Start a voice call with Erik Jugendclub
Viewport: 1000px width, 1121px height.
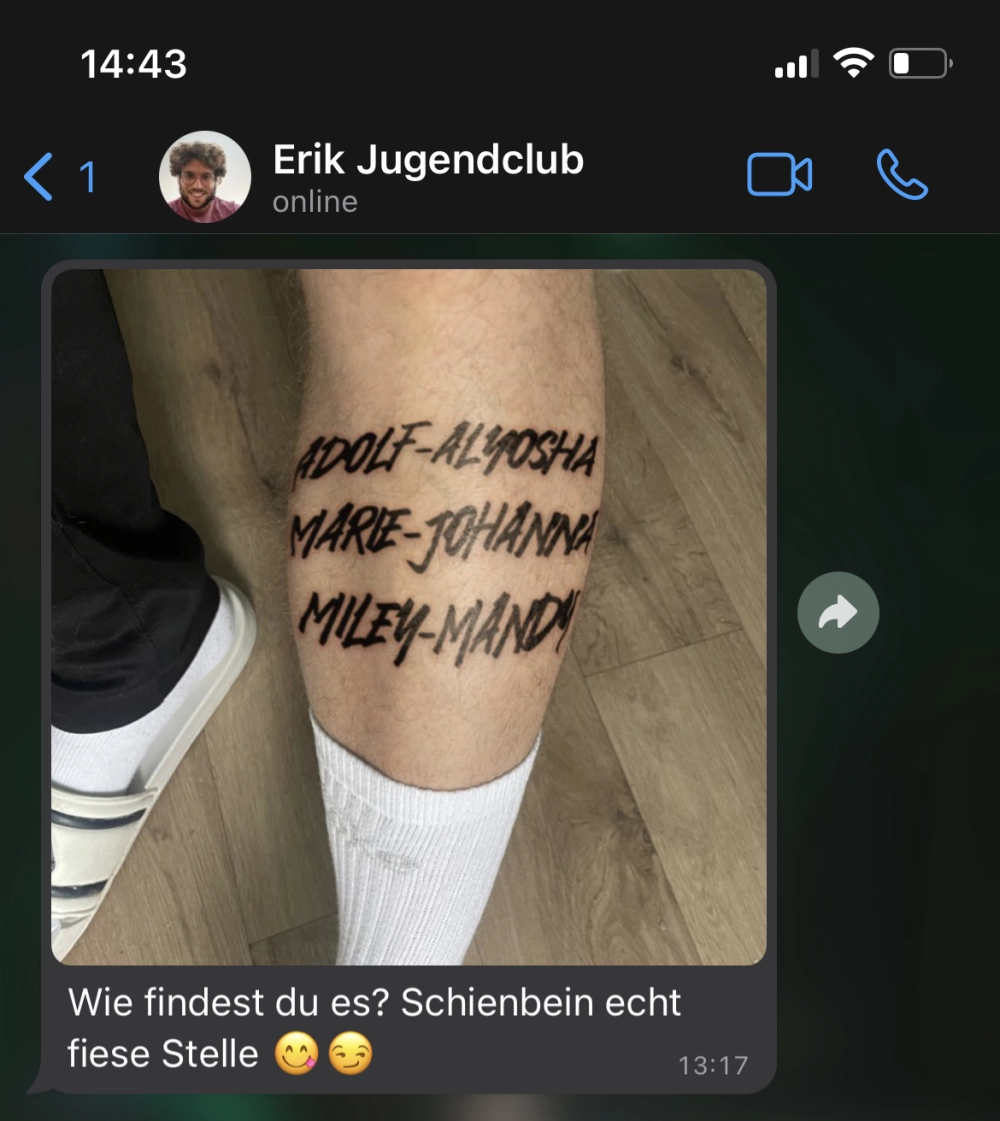coord(902,176)
